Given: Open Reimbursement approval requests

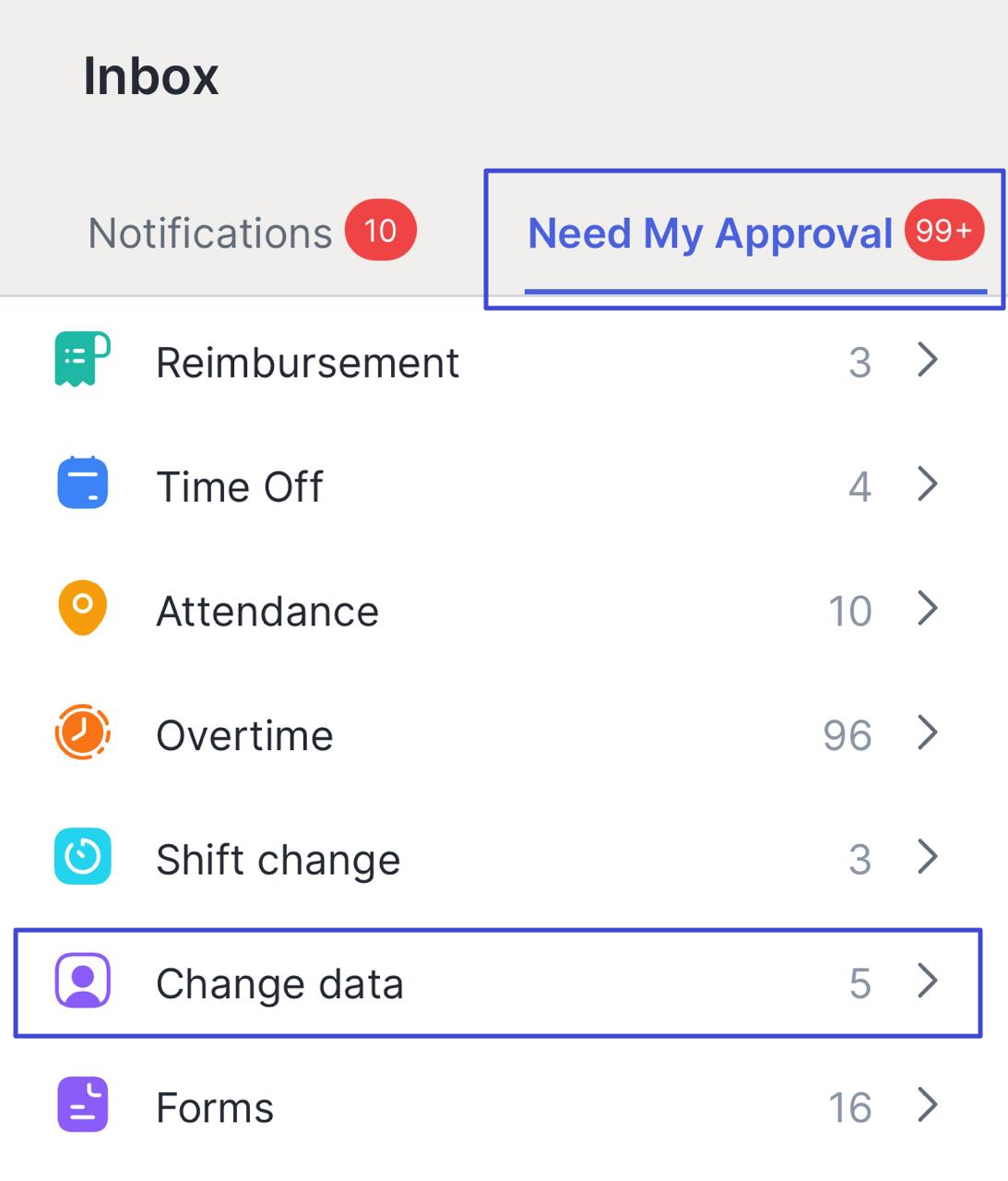Looking at the screenshot, I should (x=498, y=362).
